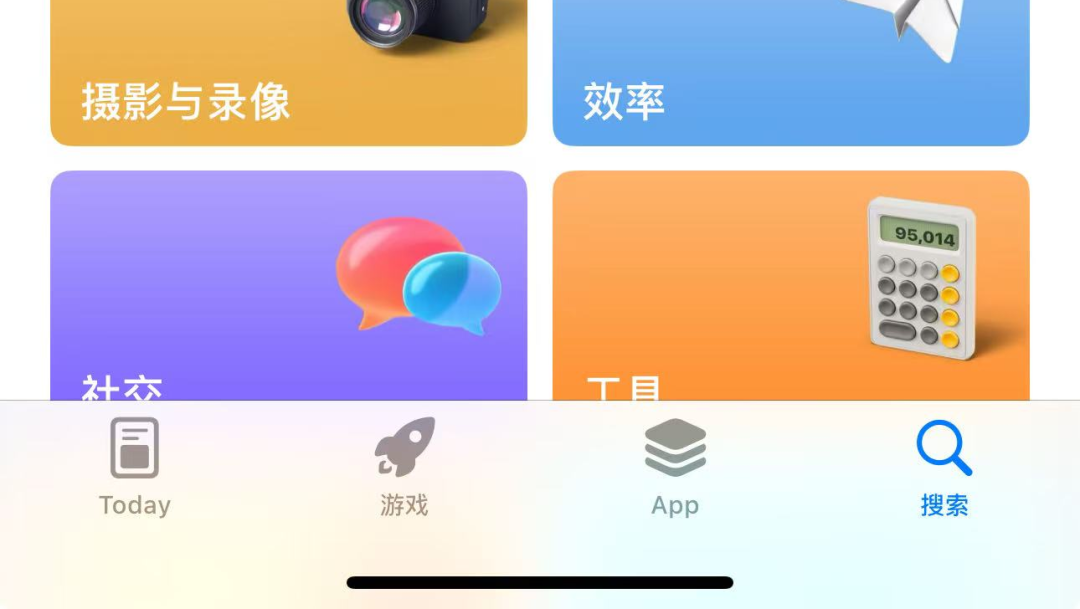Open the 摄影与录像 category card

coord(288,75)
